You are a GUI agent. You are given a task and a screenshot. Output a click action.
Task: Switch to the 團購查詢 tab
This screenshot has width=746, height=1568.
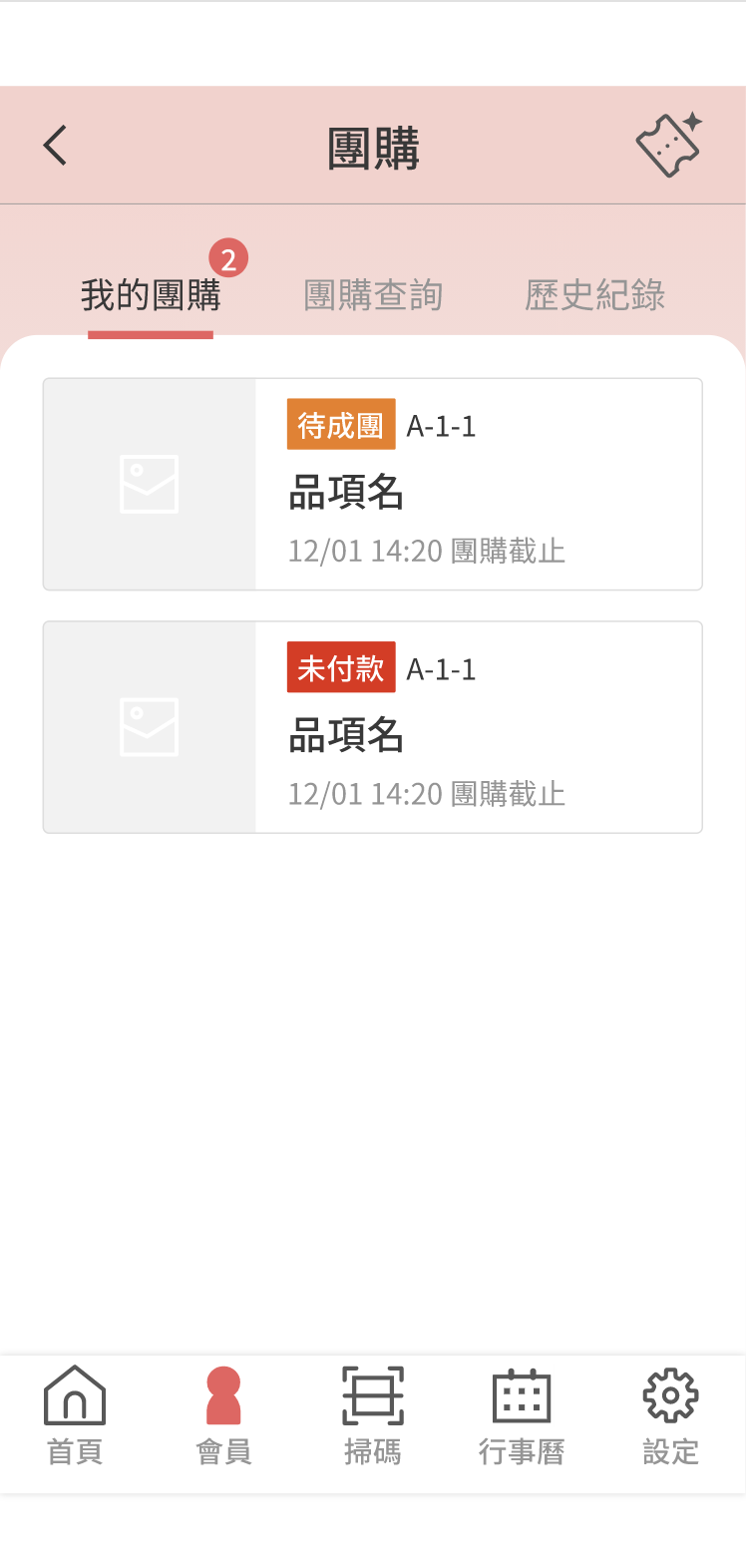pos(373,295)
